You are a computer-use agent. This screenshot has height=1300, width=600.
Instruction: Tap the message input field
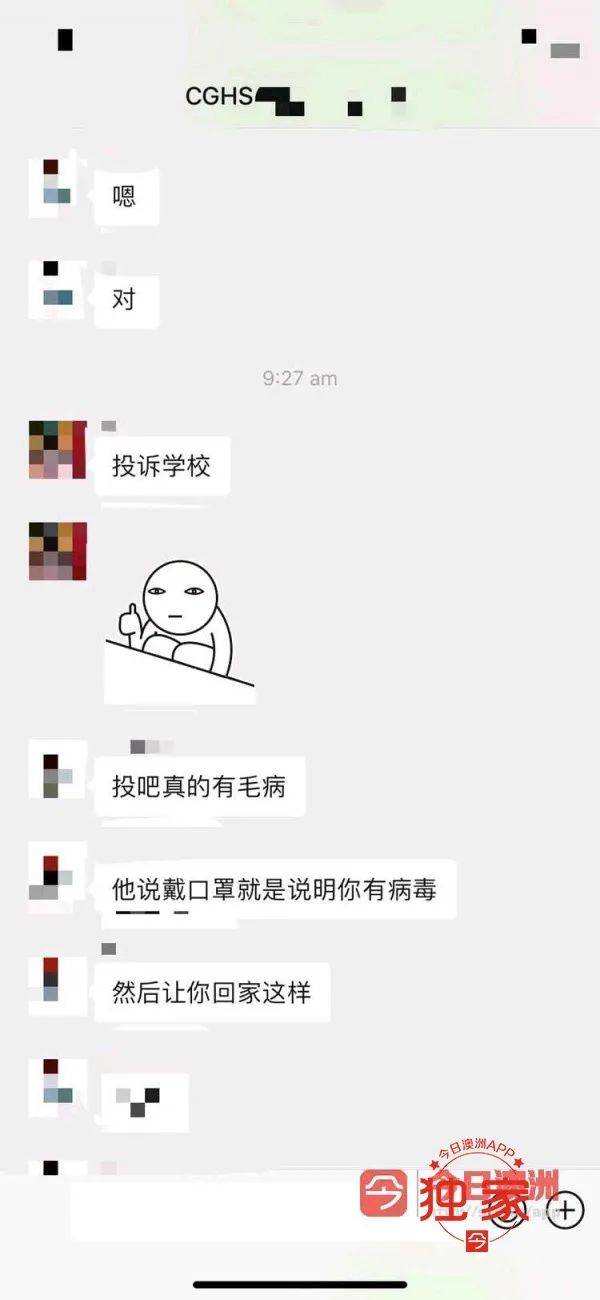coord(250,1210)
